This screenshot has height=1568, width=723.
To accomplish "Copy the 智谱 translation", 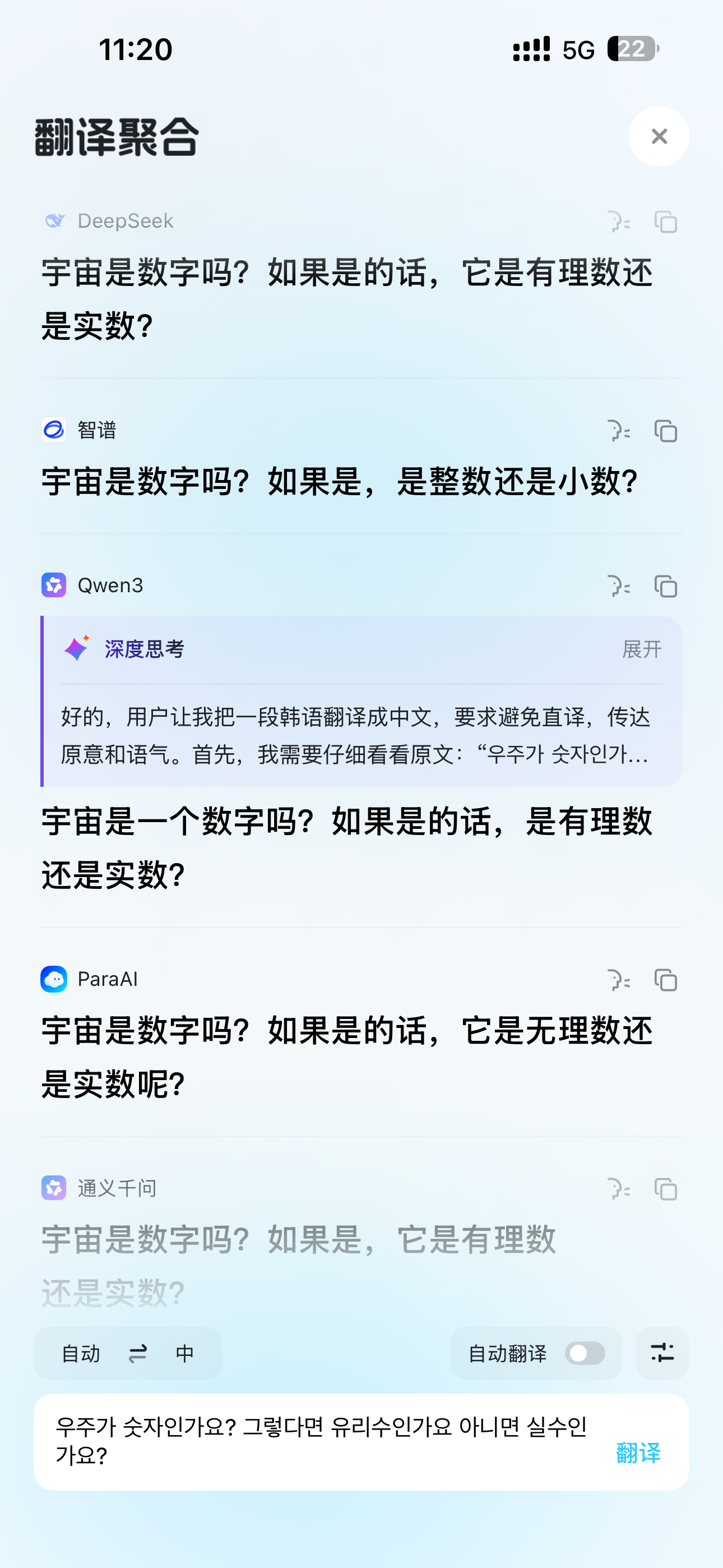I will pos(666,431).
